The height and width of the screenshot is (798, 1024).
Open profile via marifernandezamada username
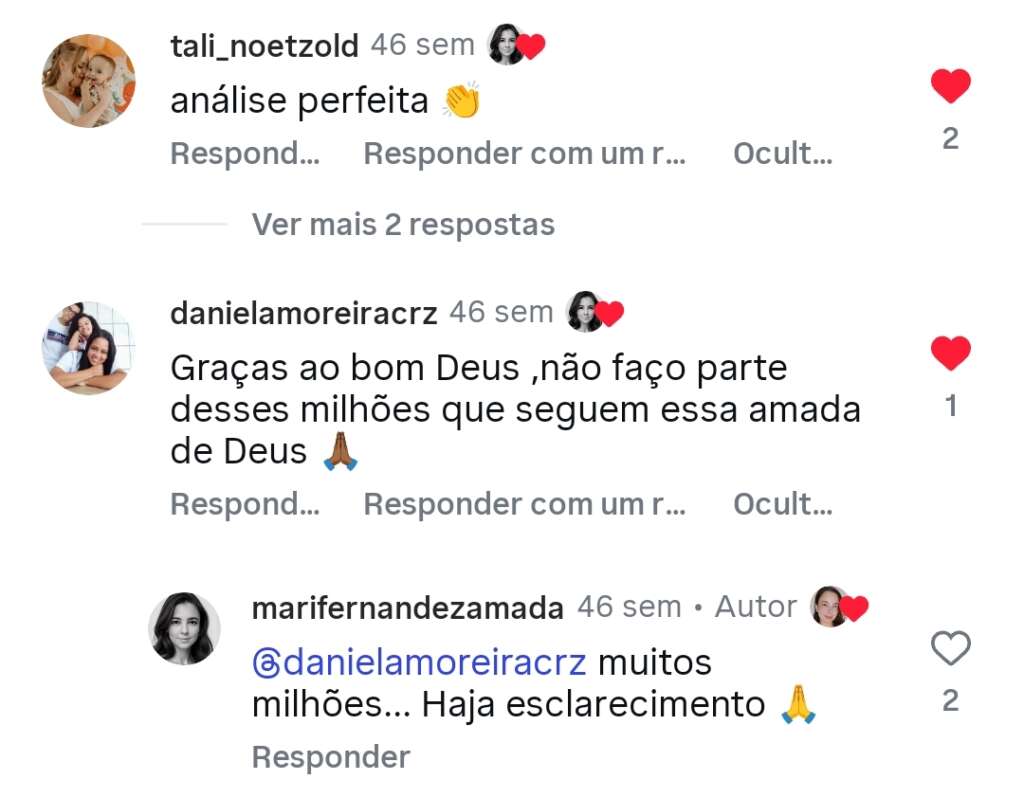[x=408, y=607]
